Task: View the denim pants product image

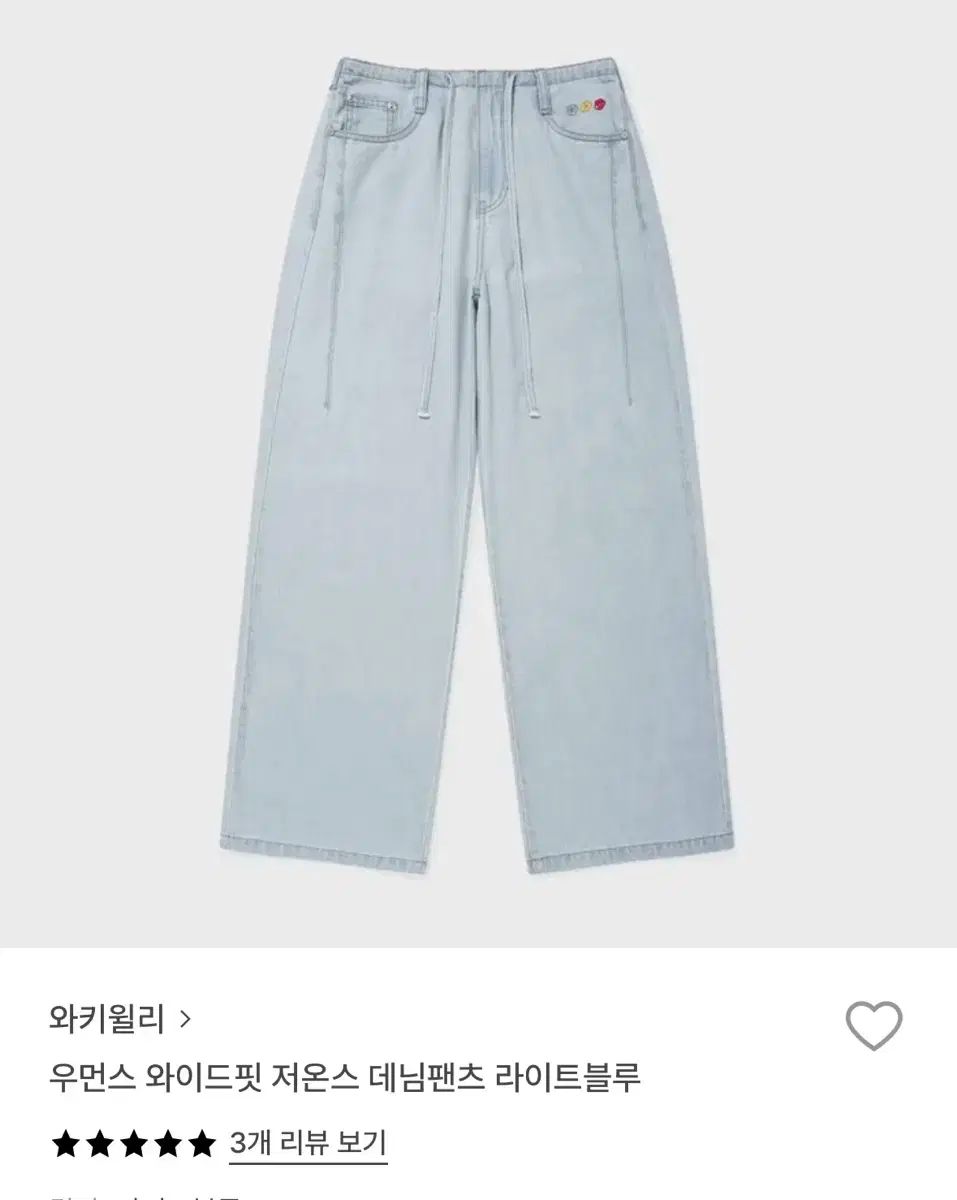Action: click(478, 470)
